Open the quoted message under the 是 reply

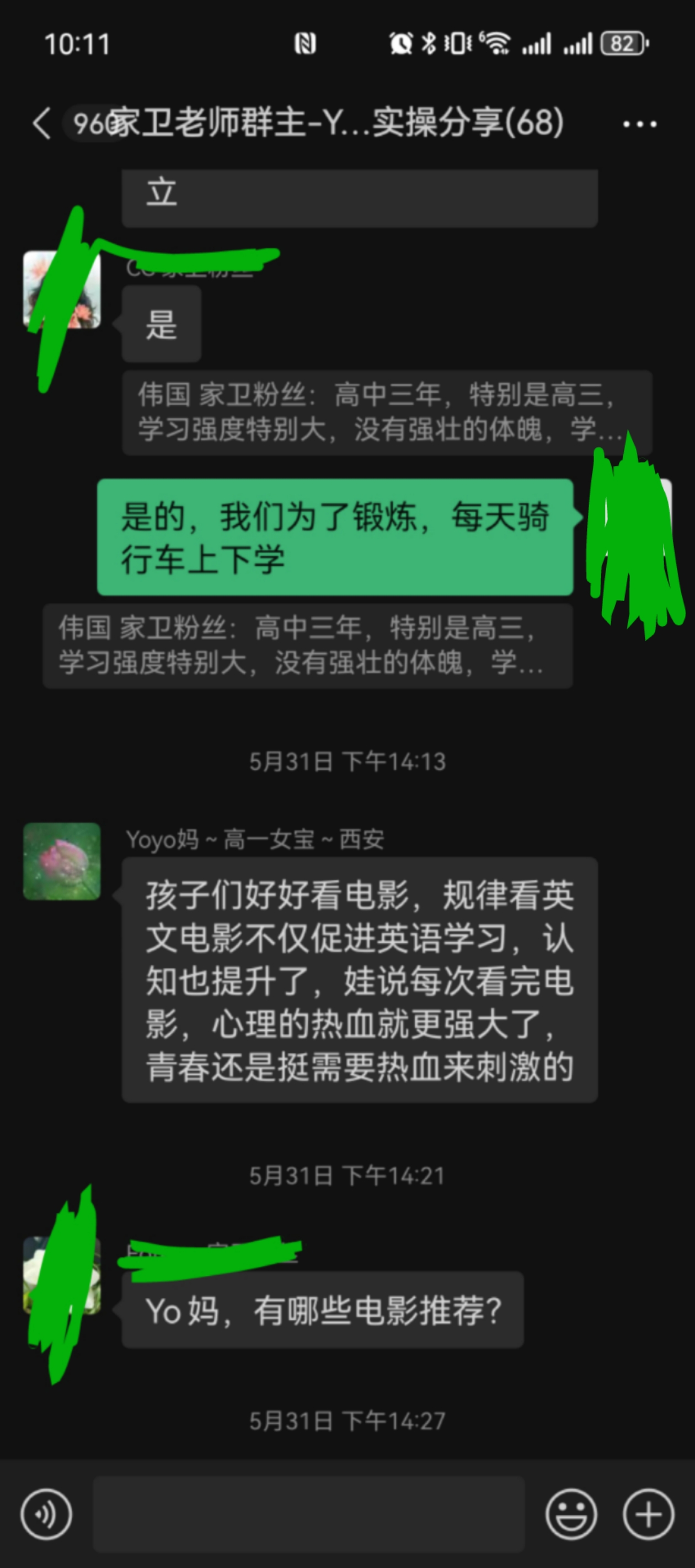coord(386,412)
